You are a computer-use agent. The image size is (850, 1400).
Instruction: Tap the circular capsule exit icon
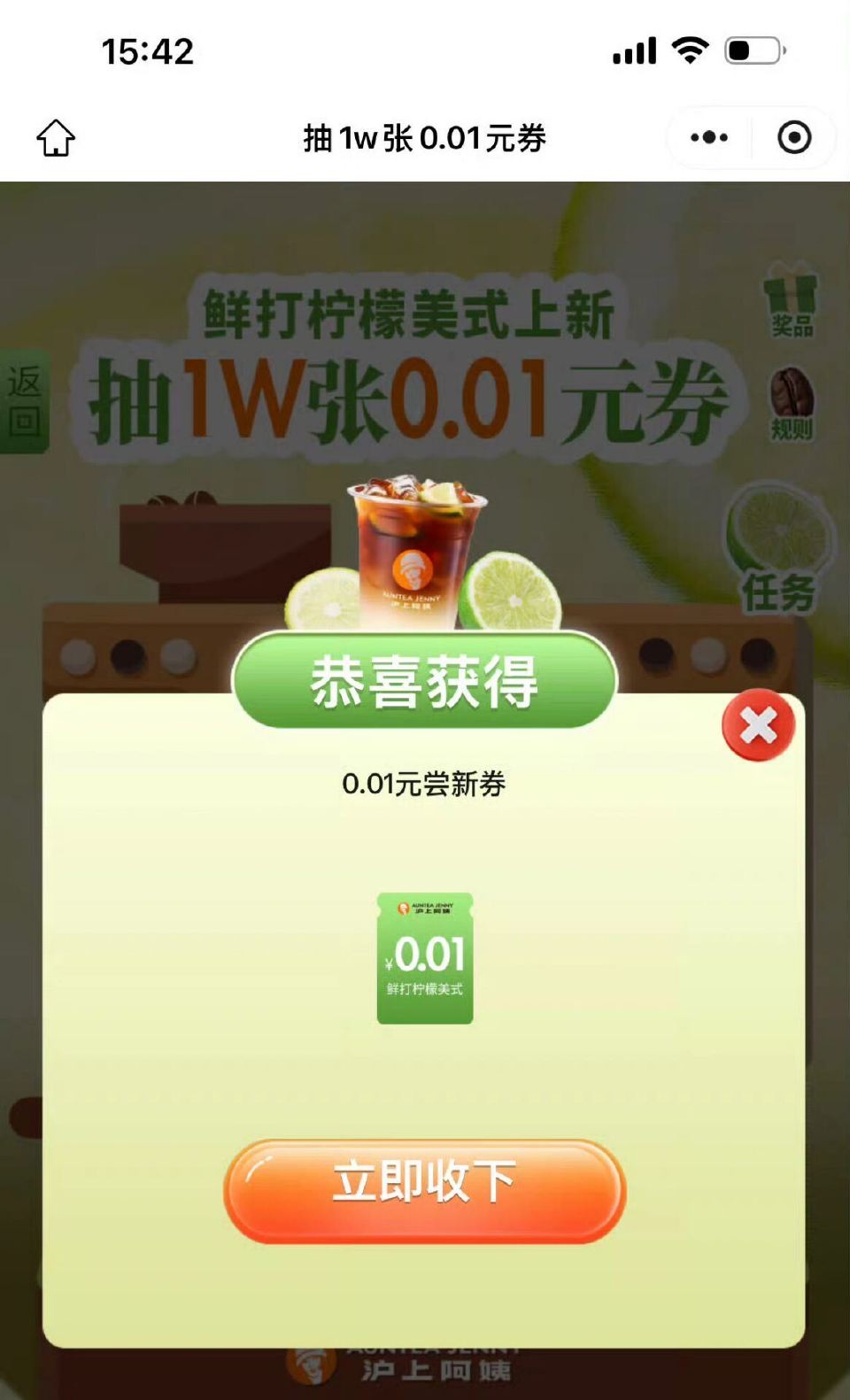[794, 137]
